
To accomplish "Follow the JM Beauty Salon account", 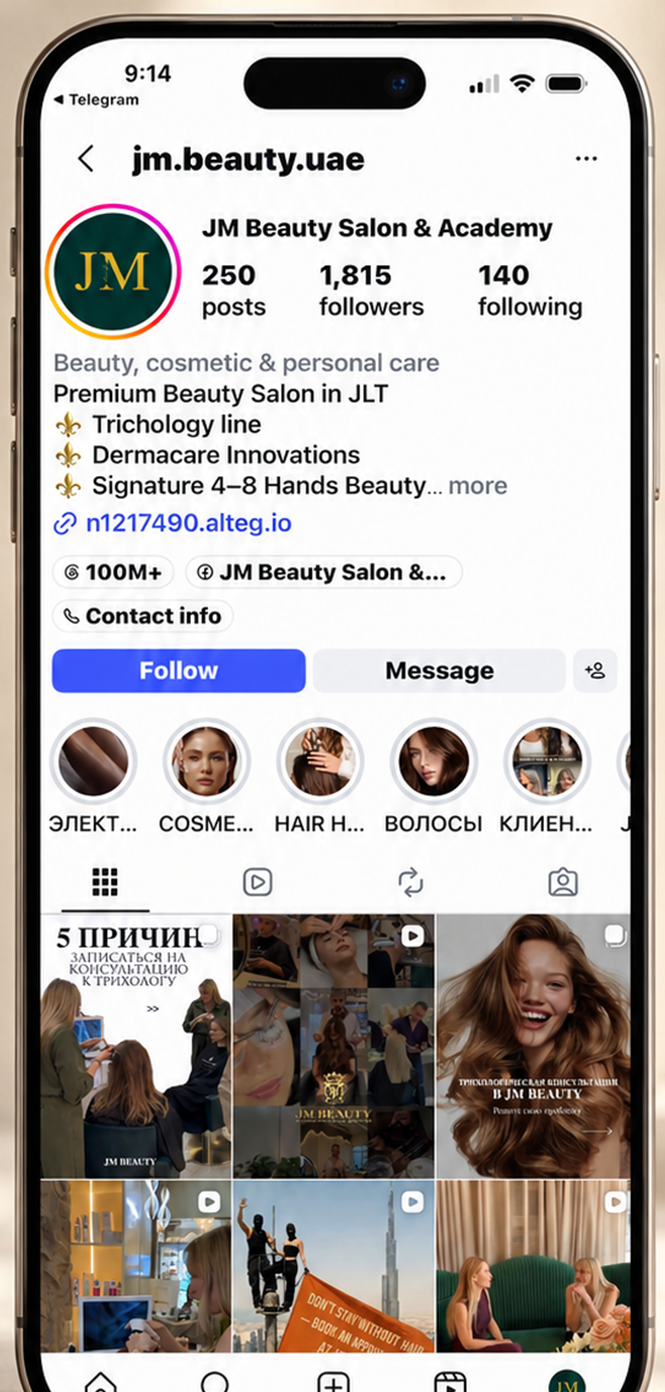I will [179, 671].
